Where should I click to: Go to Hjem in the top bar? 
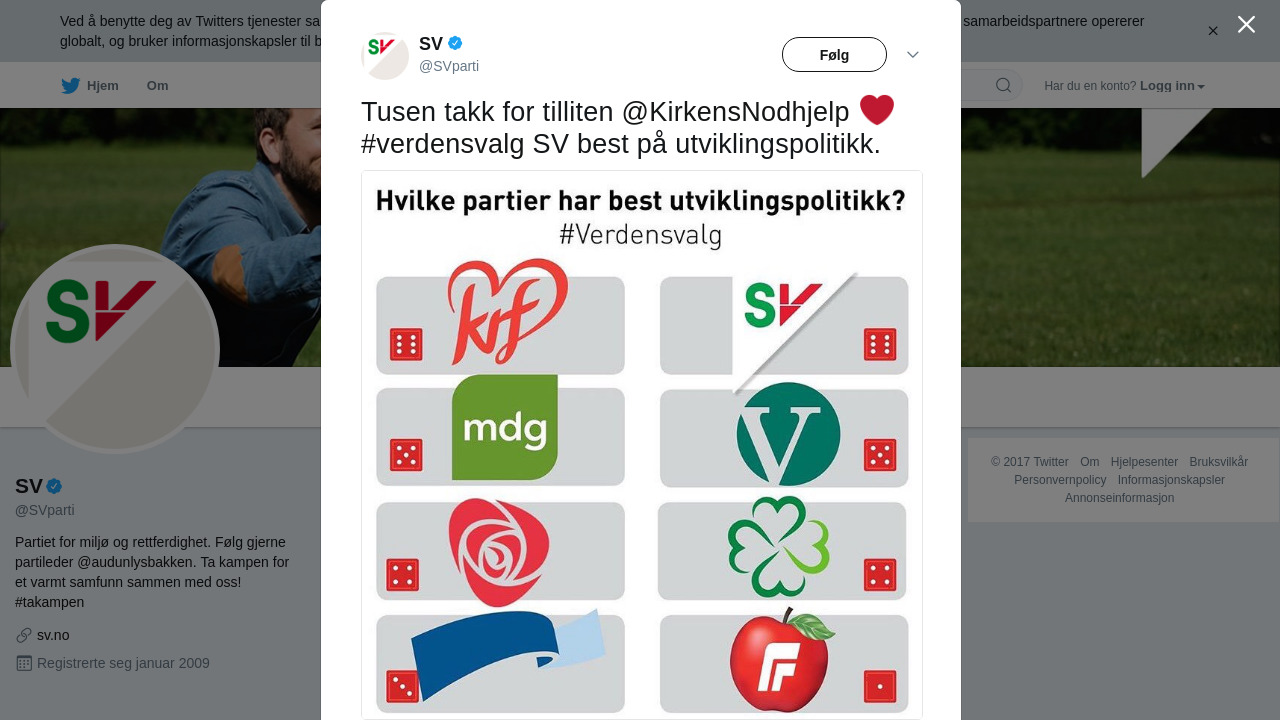tap(91, 86)
